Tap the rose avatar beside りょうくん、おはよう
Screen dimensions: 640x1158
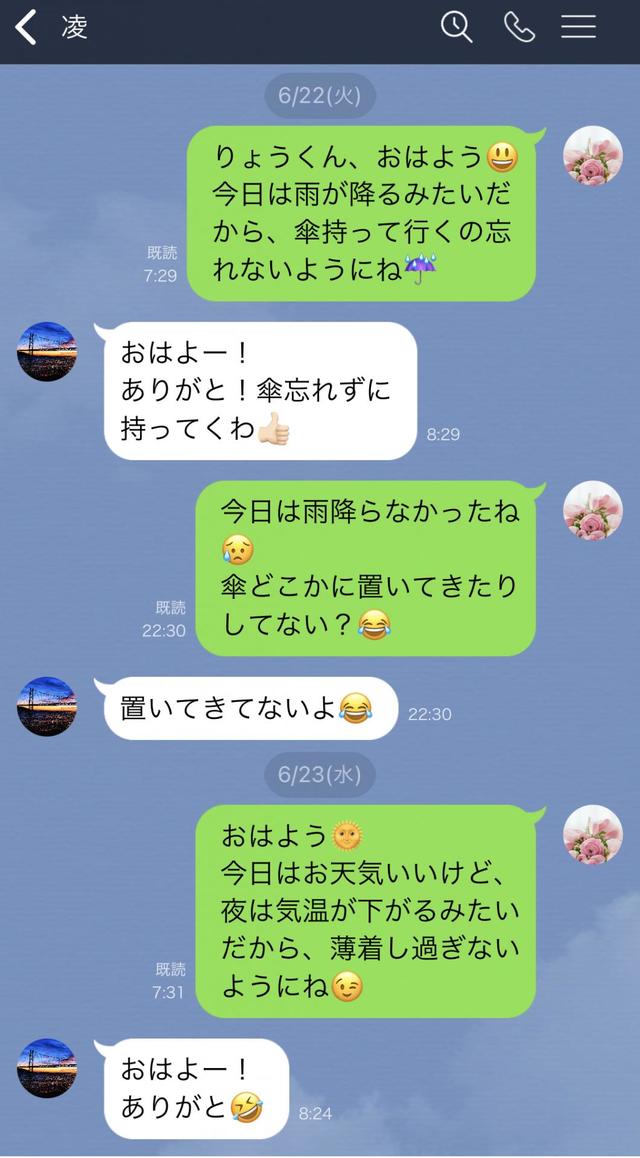[x=593, y=156]
